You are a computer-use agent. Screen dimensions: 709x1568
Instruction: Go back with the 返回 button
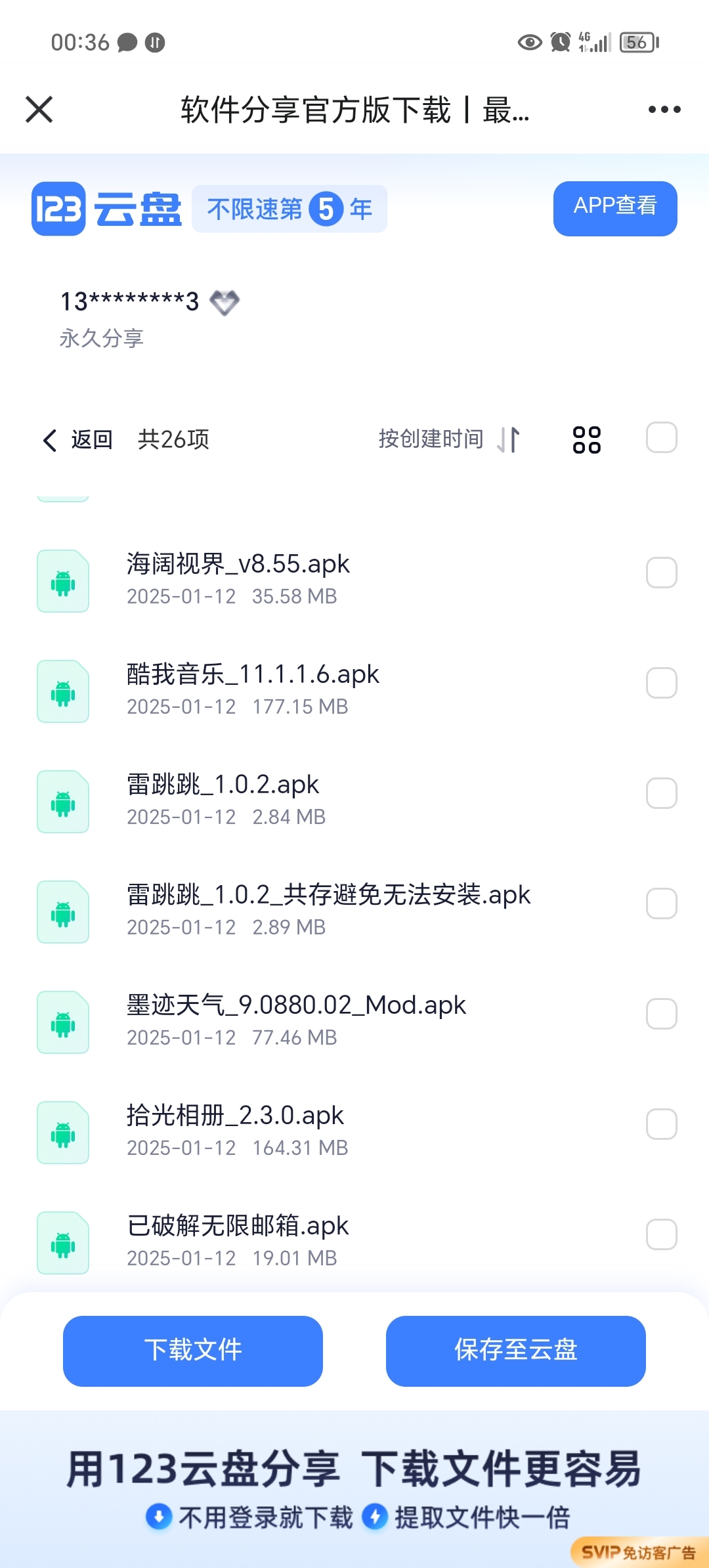coord(78,439)
